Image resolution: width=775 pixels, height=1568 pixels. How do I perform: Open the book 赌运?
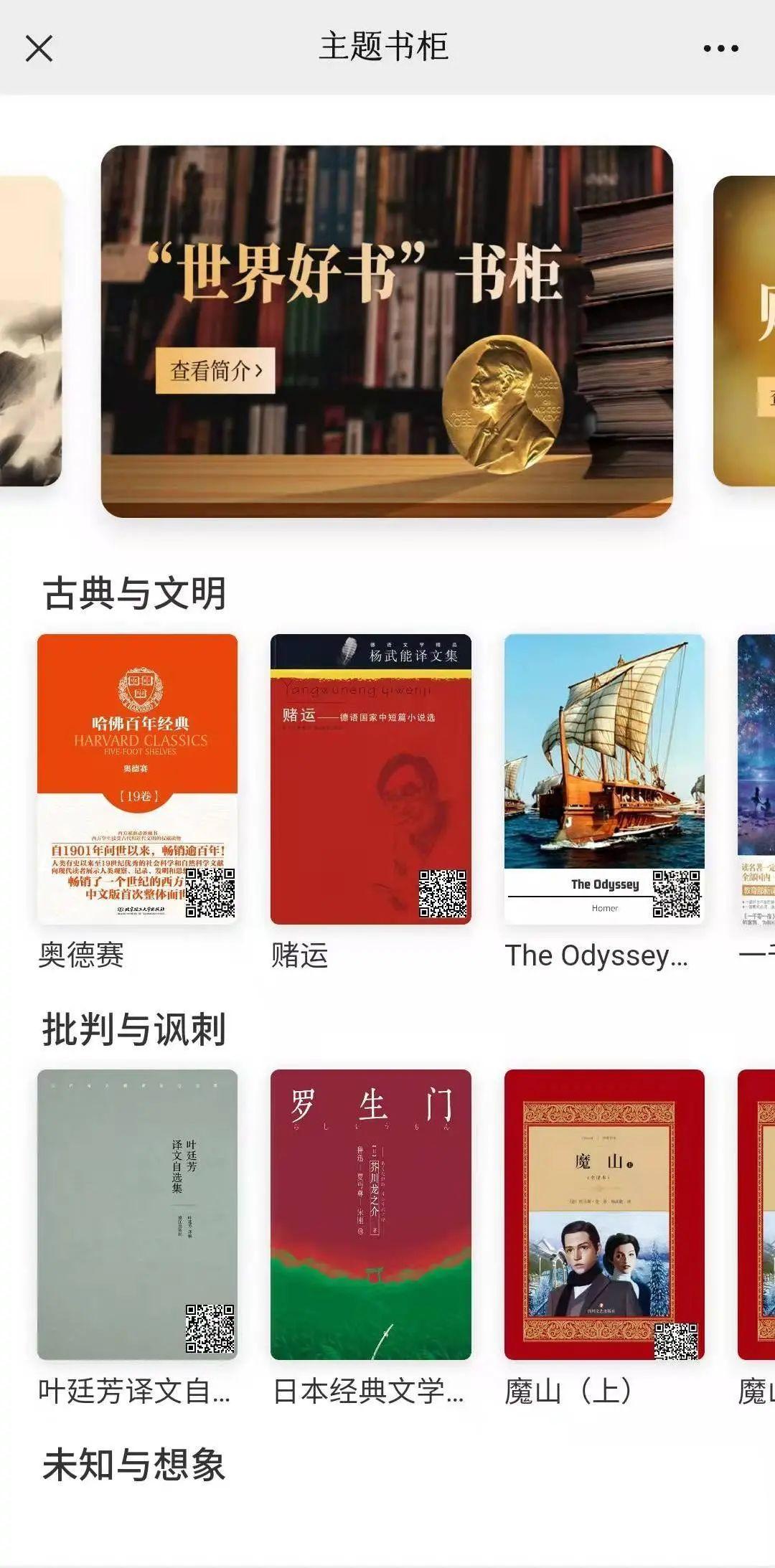370,778
